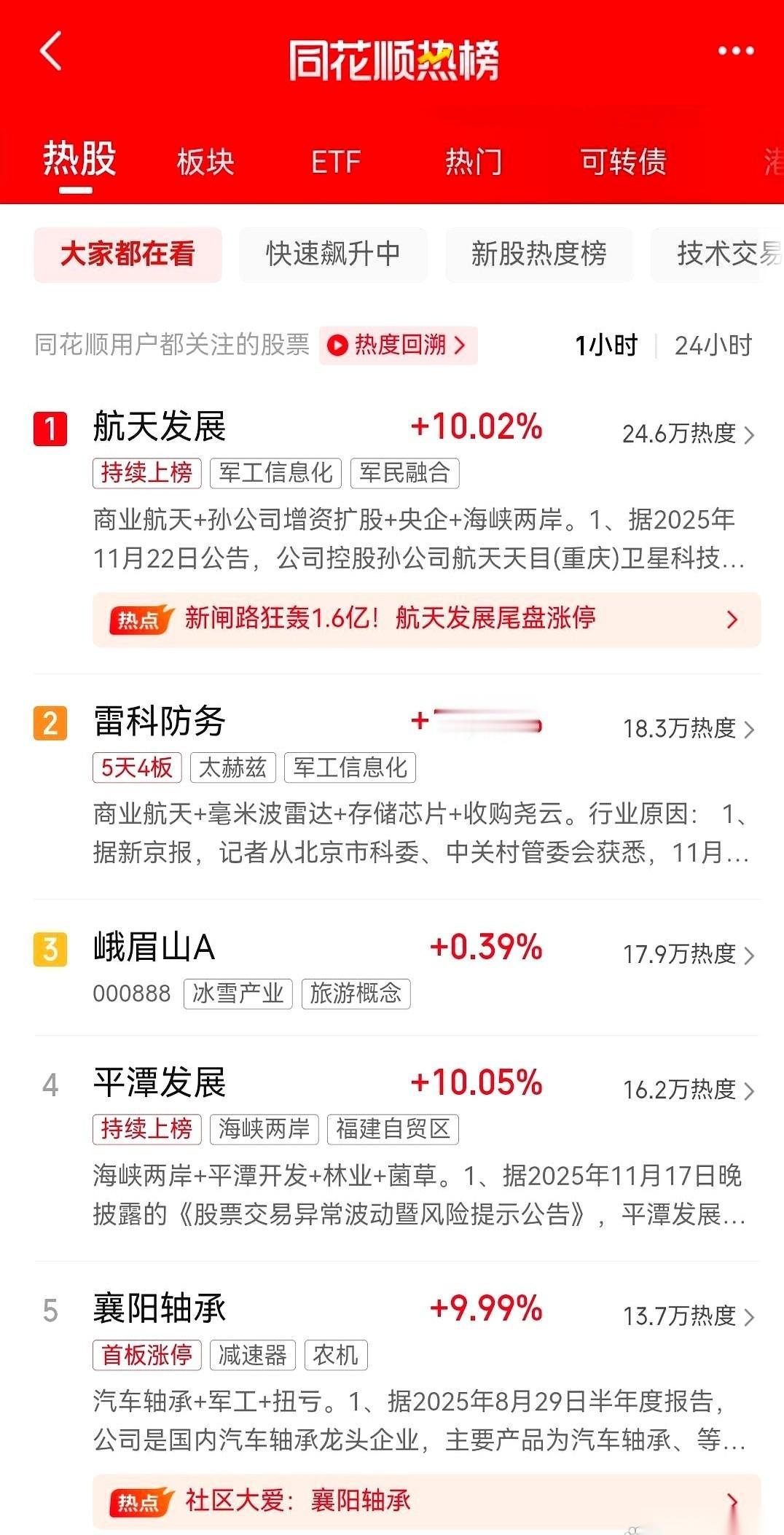Open 航天发展 detail via its heat arrow

coord(751,435)
